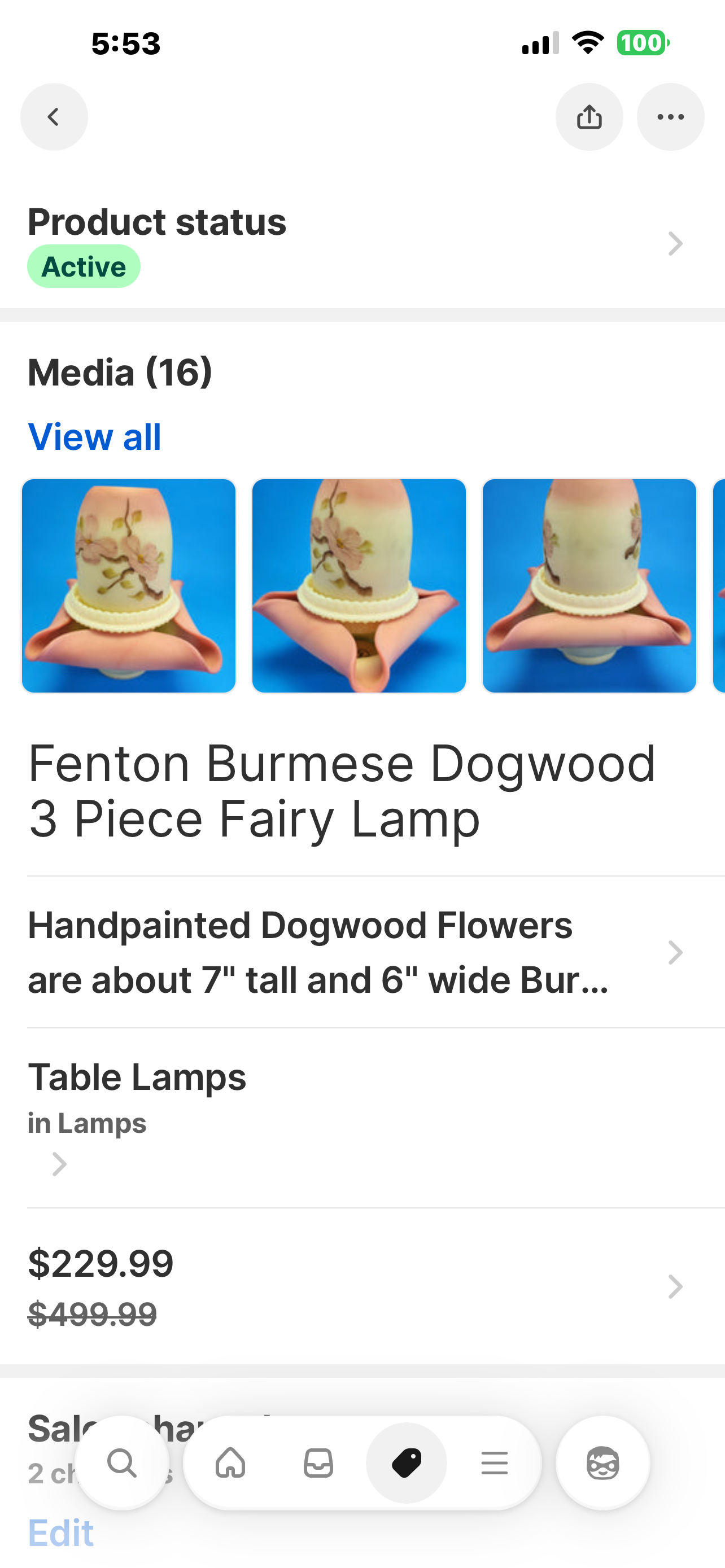Expand Product status details
Viewport: 725px width, 1568px height.
675,243
